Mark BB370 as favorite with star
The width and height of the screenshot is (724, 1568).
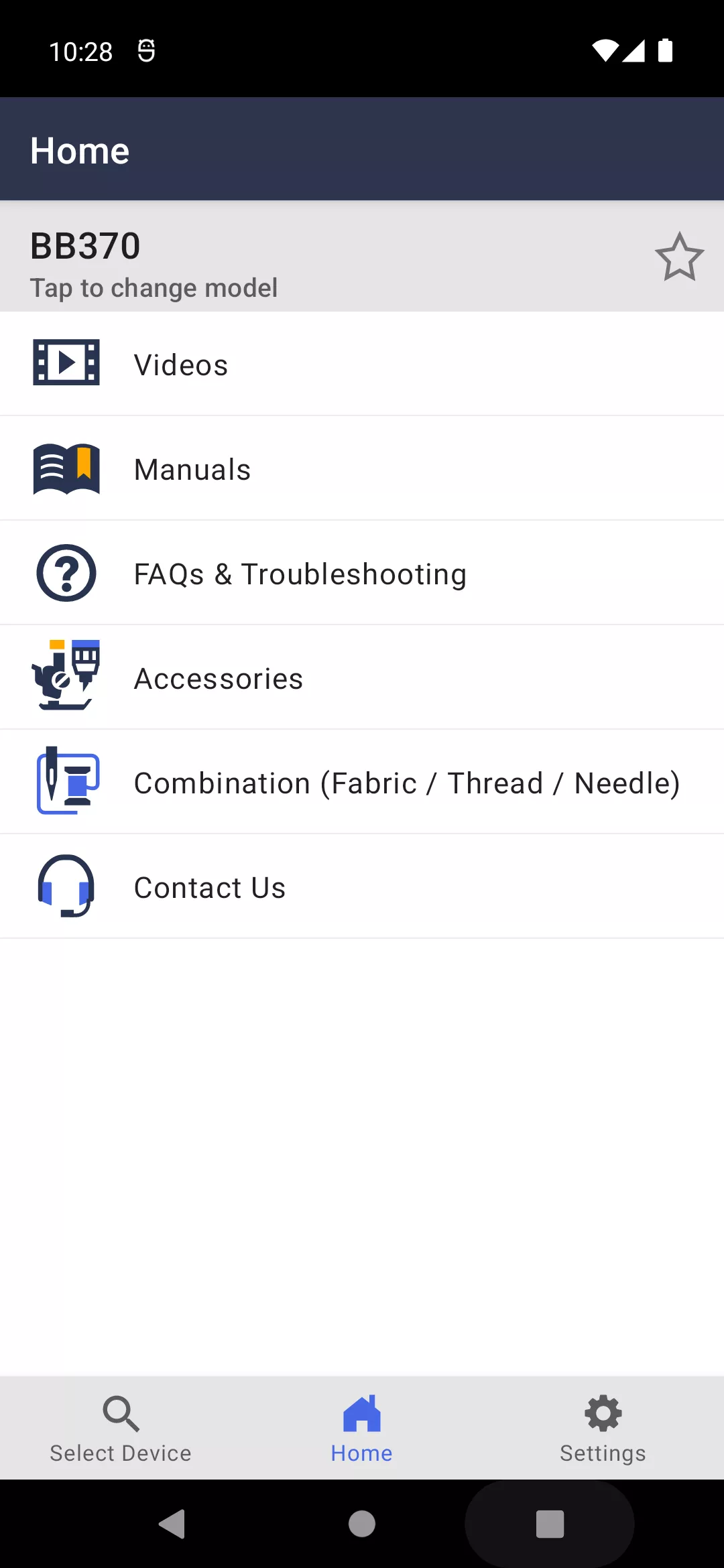click(x=679, y=257)
